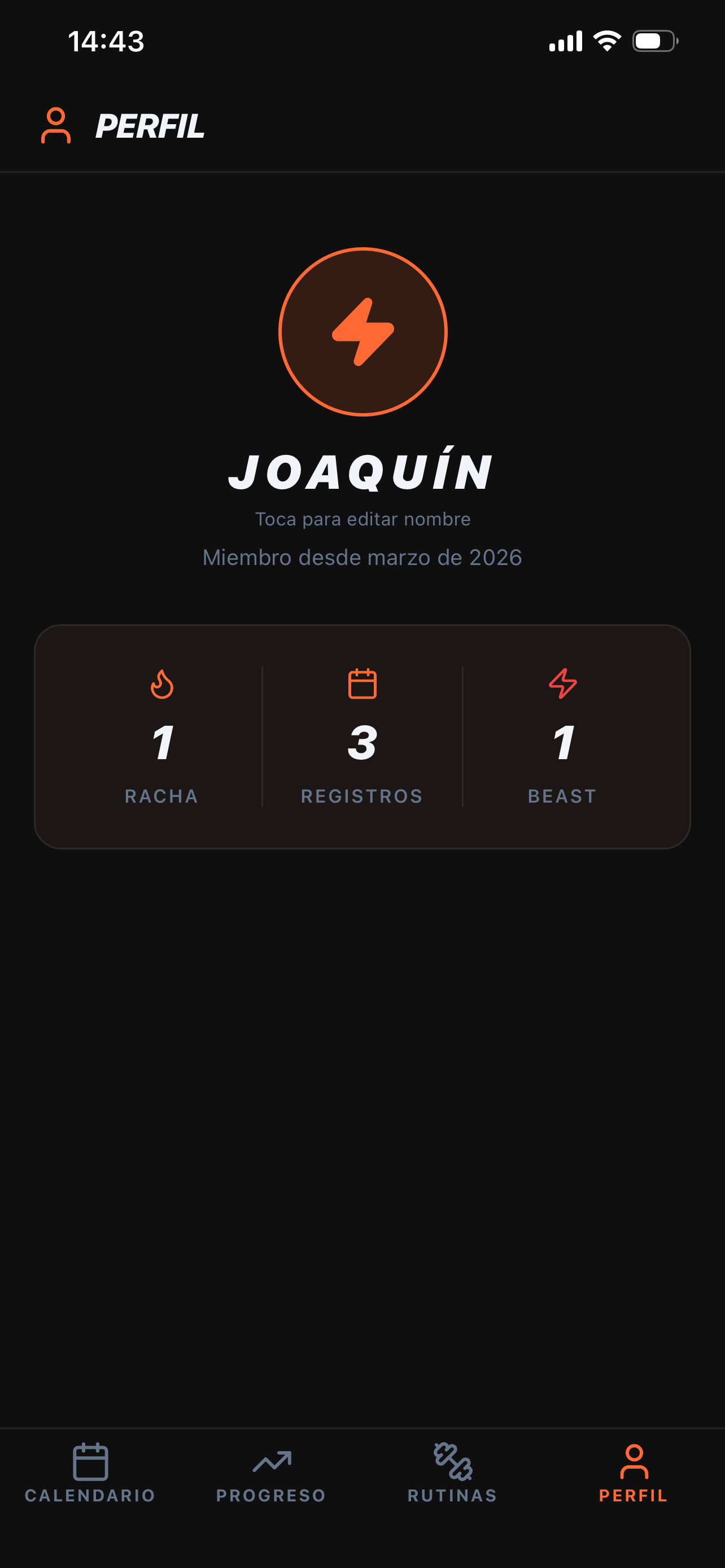Tap the name Joaquín to edit it
This screenshot has width=725, height=1568.
point(361,472)
